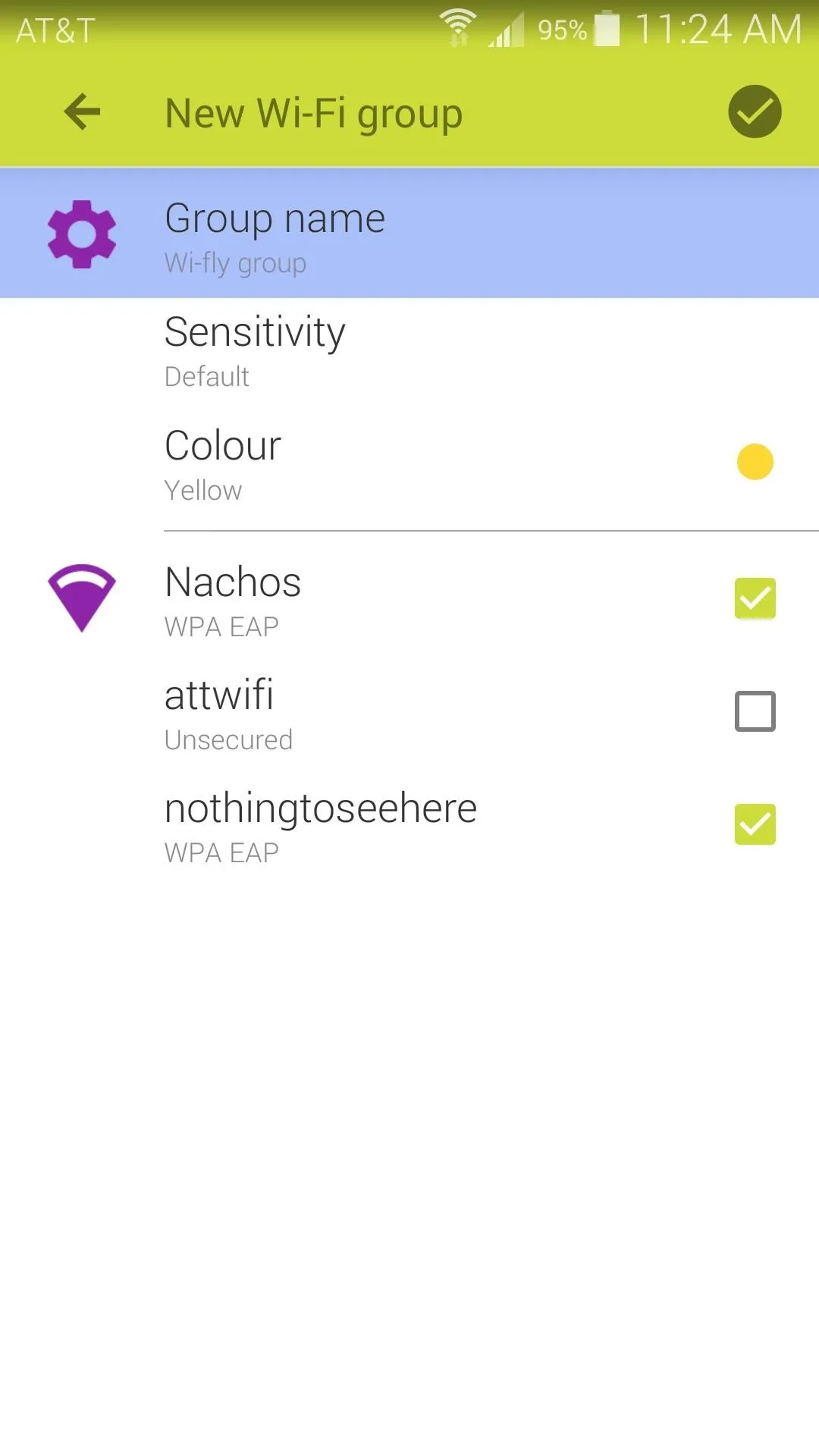
Task: Open the Sensitivity setting
Action: pyautogui.click(x=409, y=353)
